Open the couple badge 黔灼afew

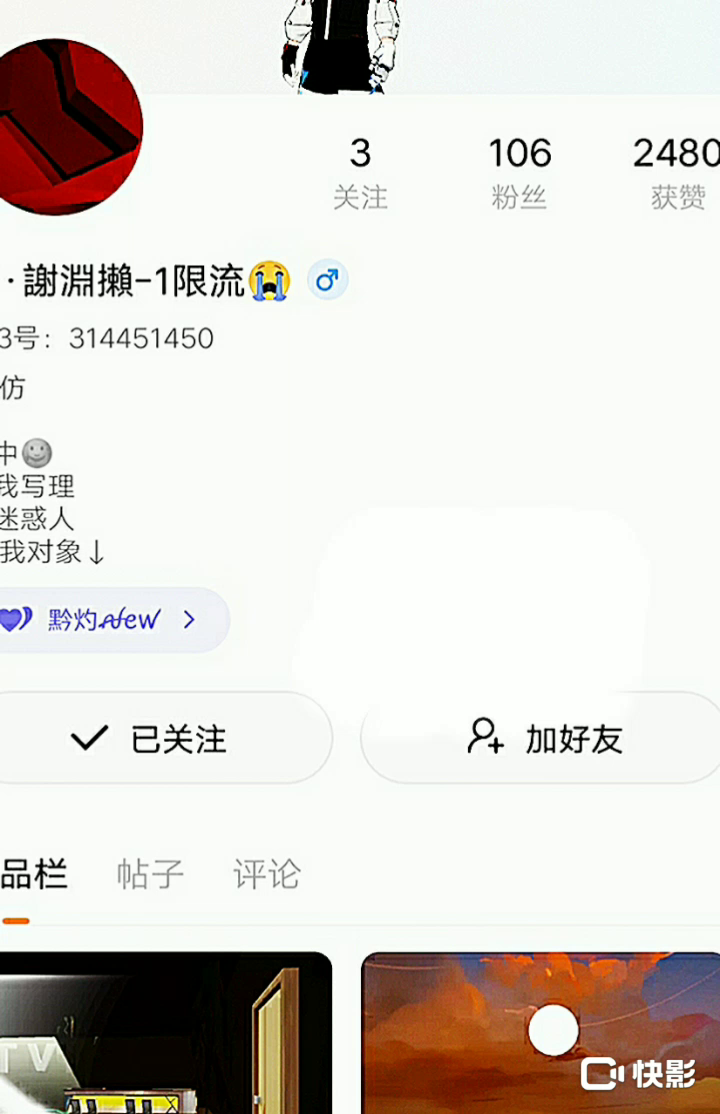[x=110, y=620]
